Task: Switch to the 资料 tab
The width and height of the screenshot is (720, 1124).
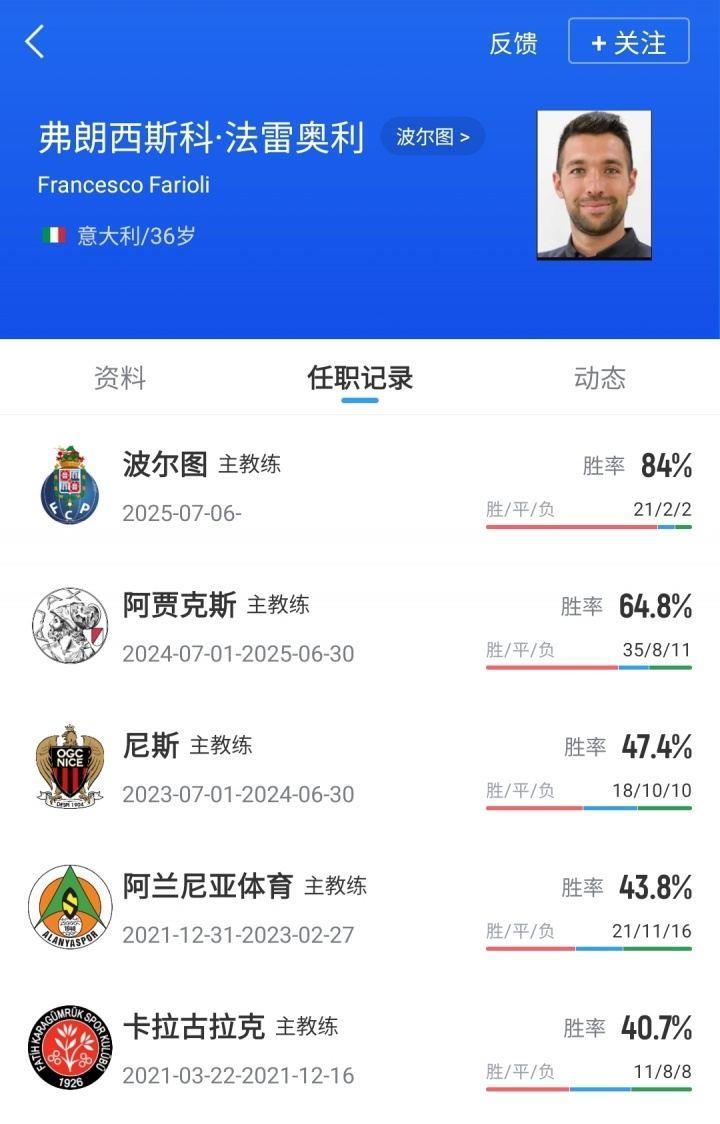Action: coord(121,377)
